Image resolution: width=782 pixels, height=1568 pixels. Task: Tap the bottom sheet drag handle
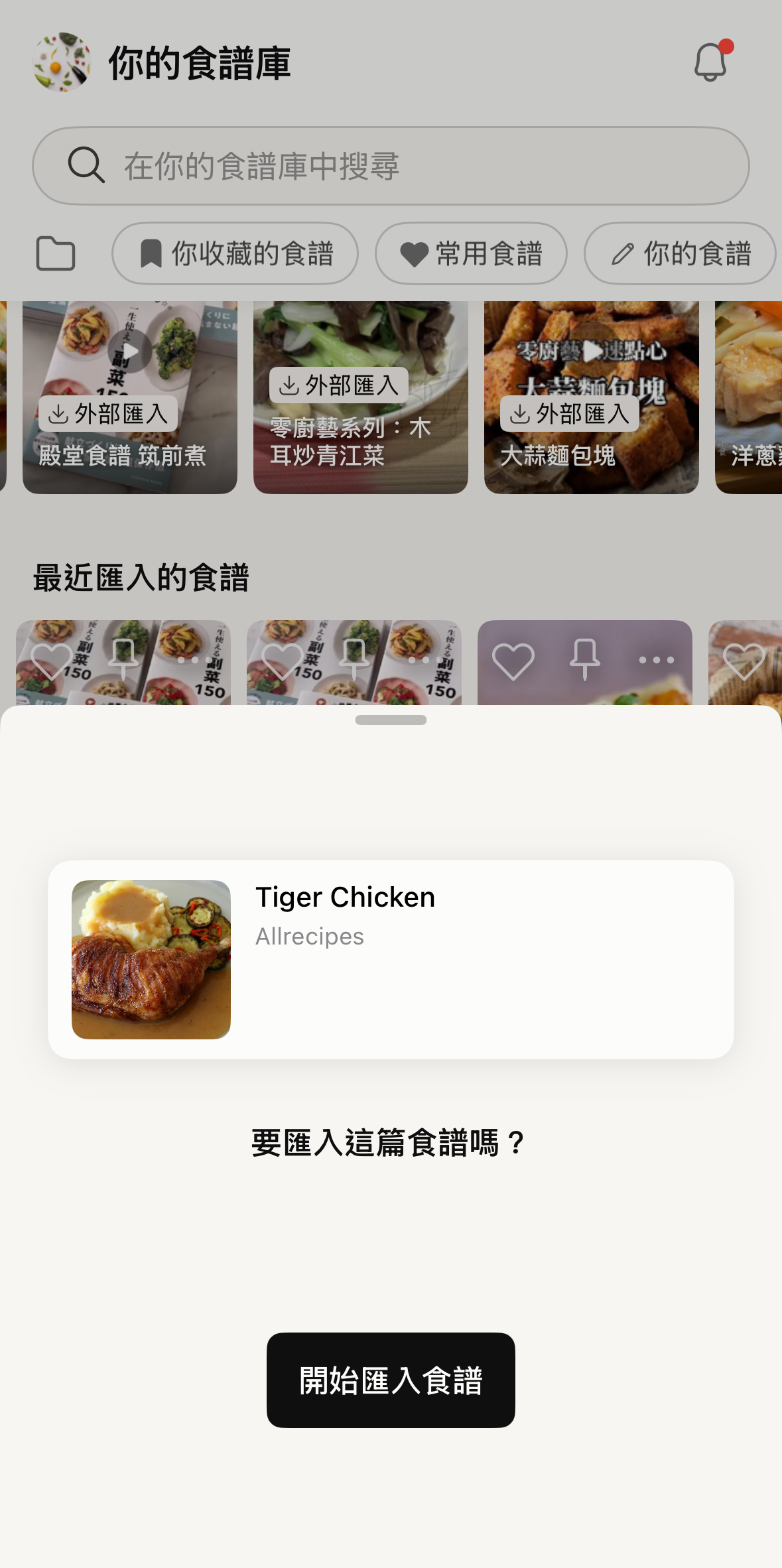tap(391, 720)
